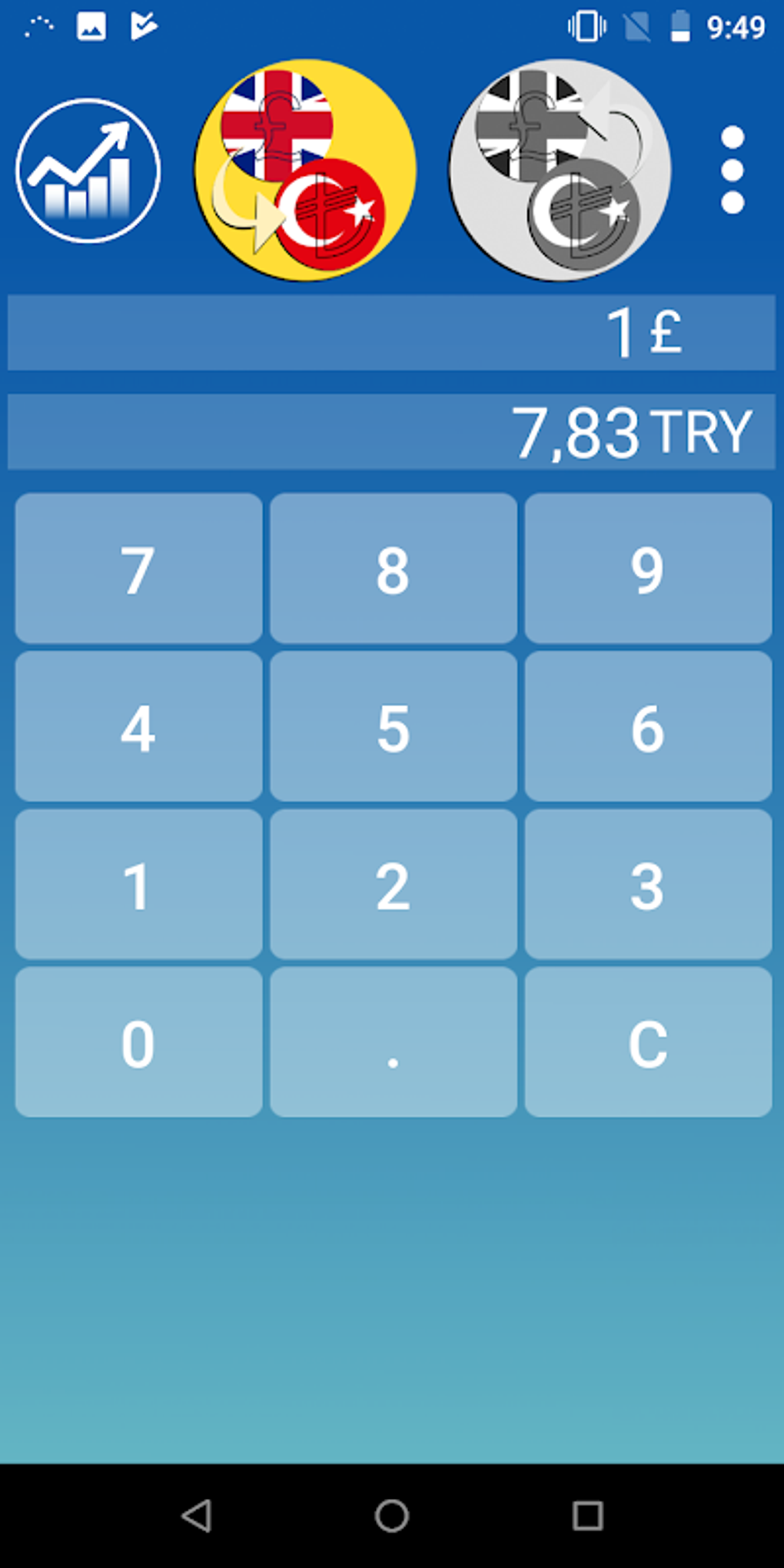Insert a decimal point
Screen dimensions: 784x1568
coord(393,1042)
